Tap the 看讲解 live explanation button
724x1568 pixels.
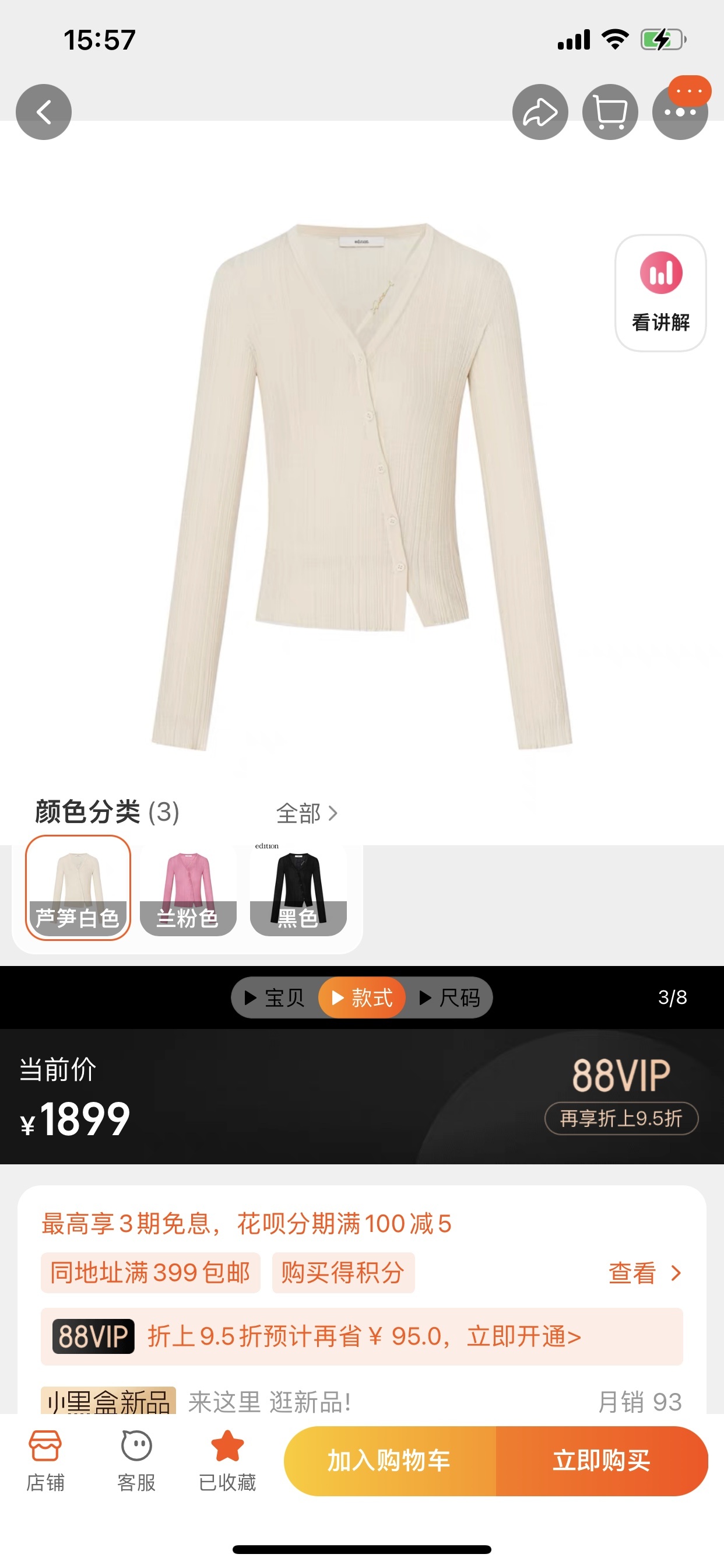[x=660, y=293]
